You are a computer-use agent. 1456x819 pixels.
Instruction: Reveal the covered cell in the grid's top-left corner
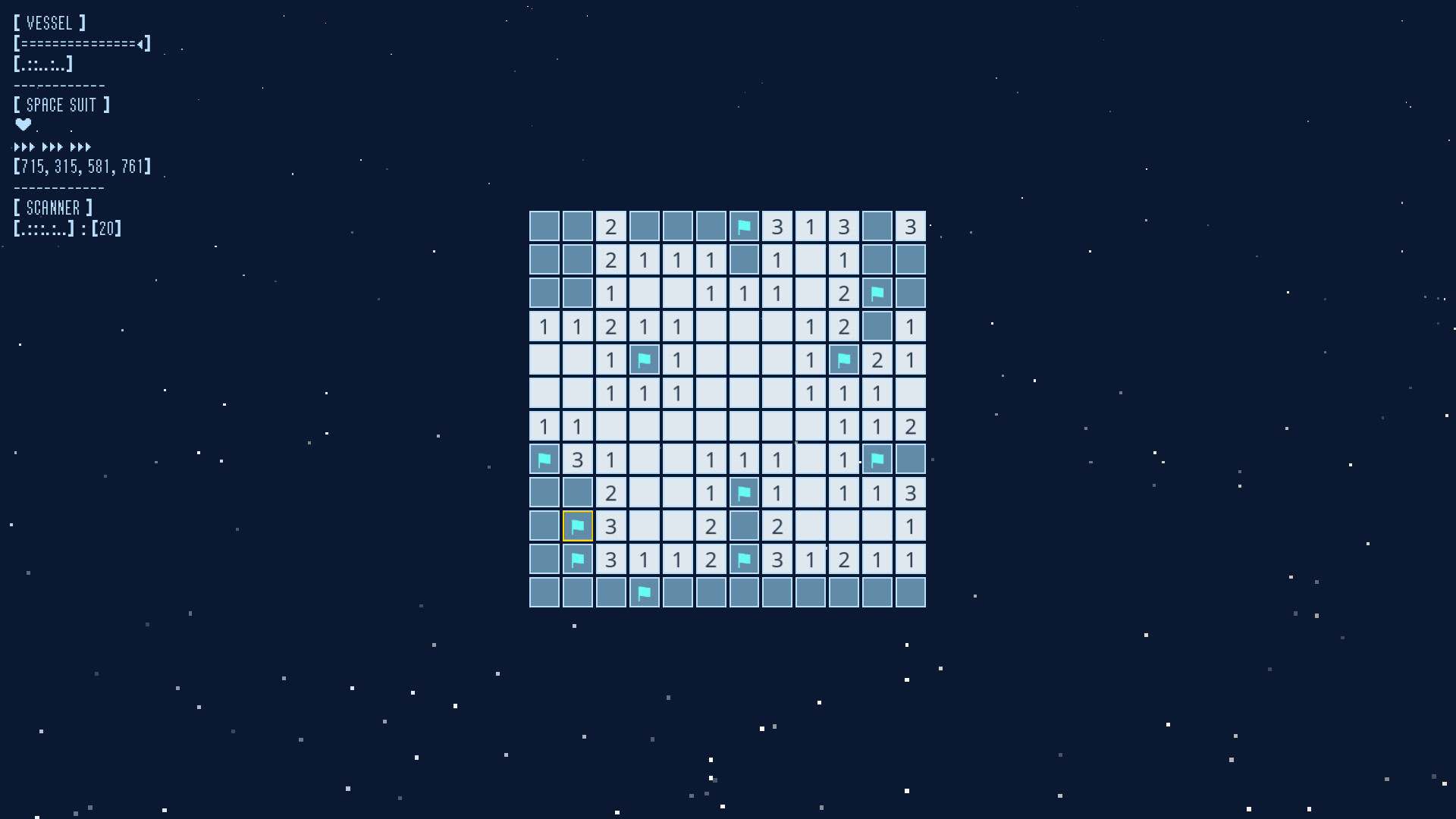(544, 226)
